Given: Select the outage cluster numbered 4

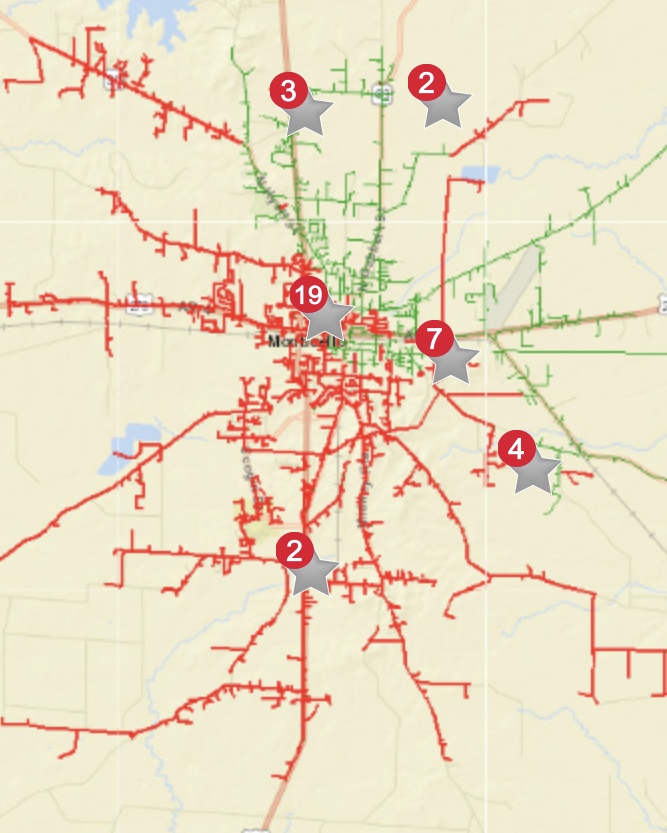Looking at the screenshot, I should click(x=535, y=471).
